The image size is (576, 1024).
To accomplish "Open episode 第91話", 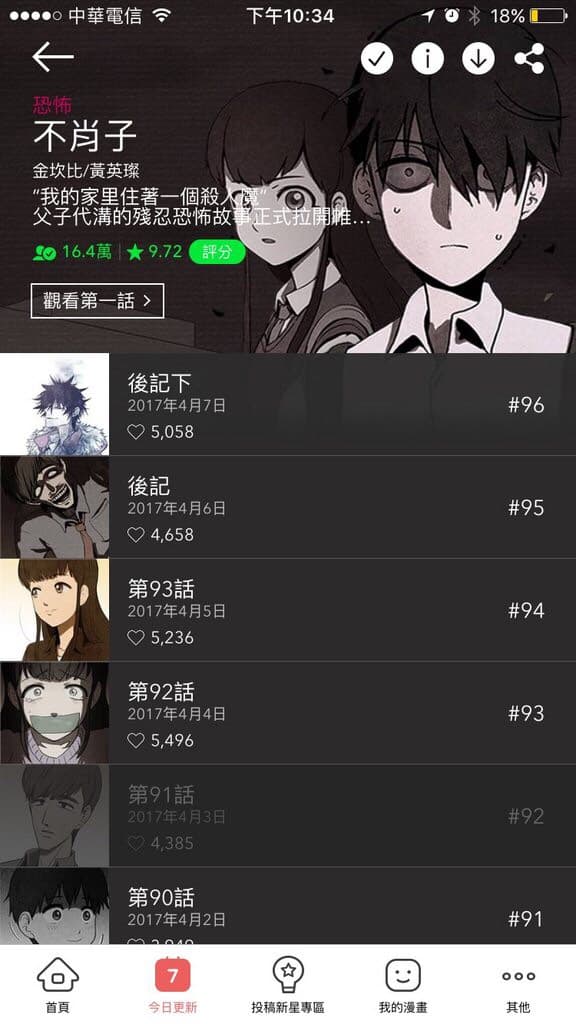I will [x=288, y=816].
